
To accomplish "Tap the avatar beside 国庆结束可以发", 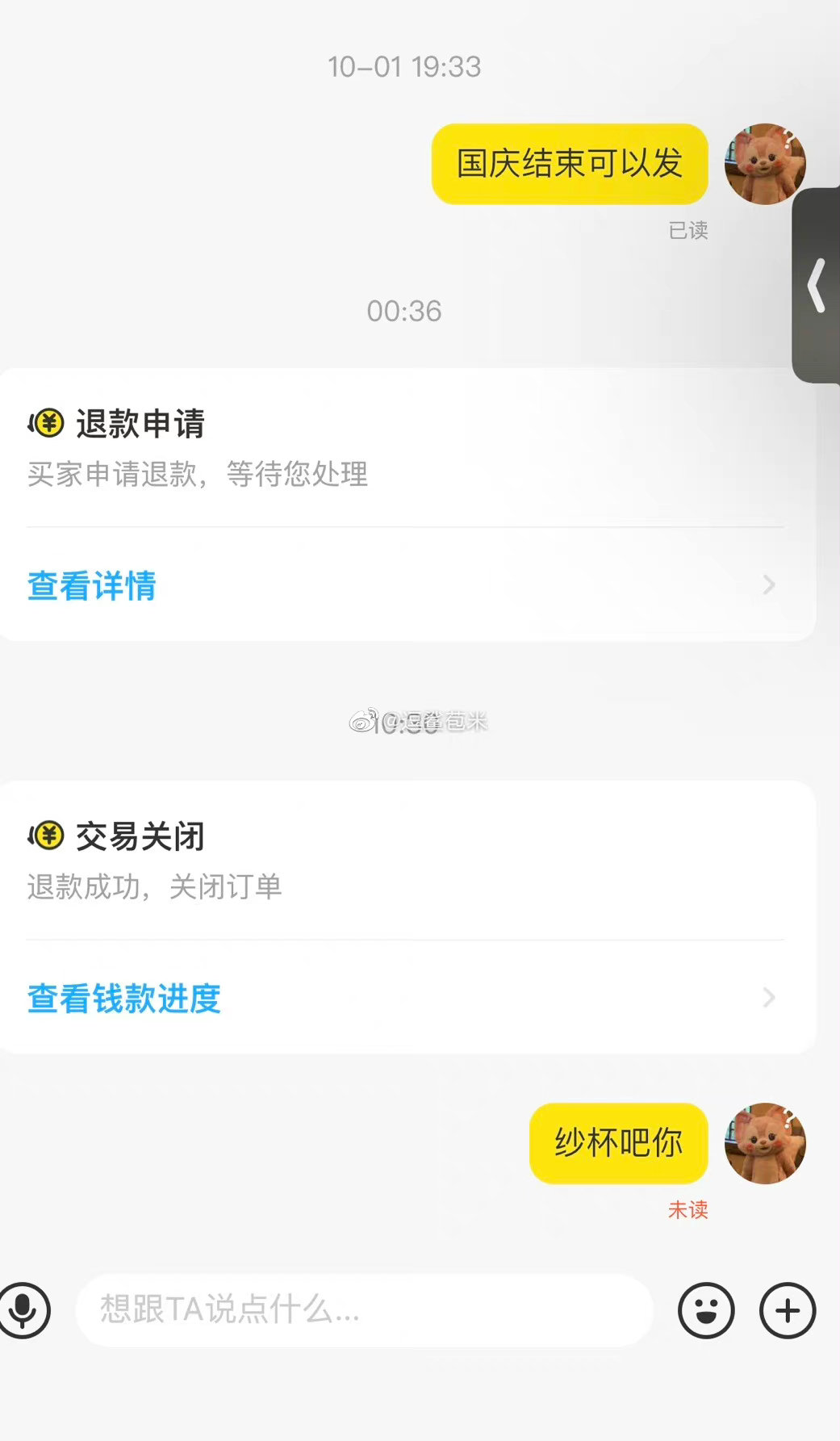I will coord(765,164).
